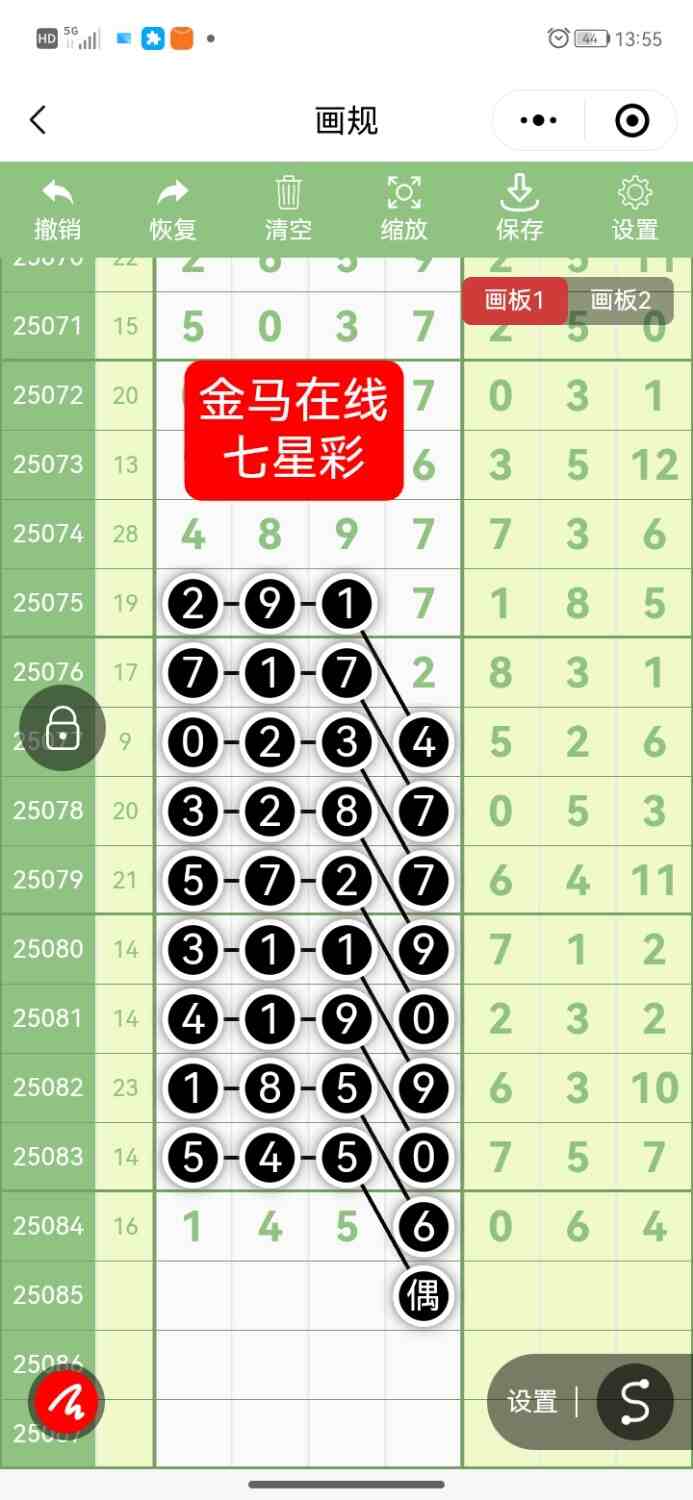Redo the drawing with 恢复
The image size is (693, 1500).
click(x=173, y=209)
